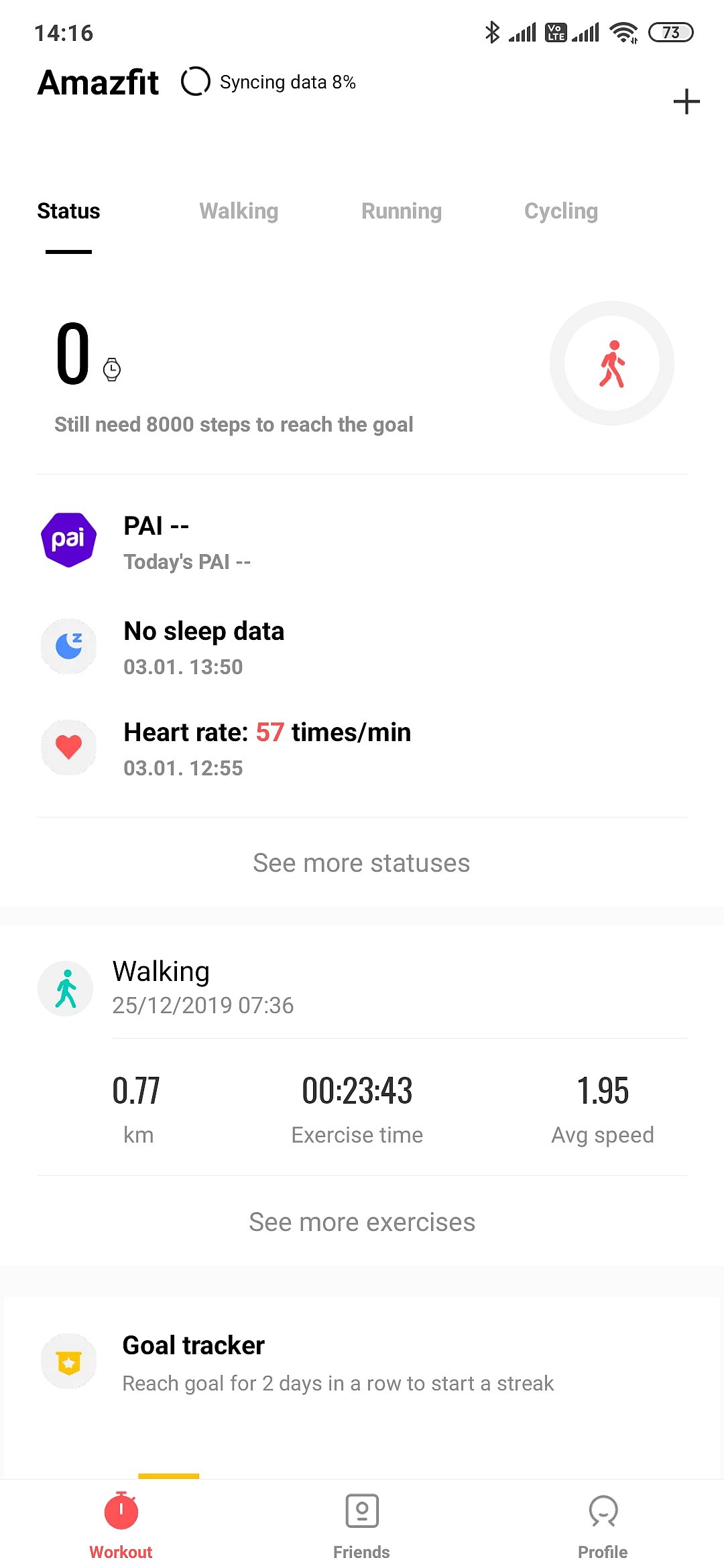
Task: Open the steps goal ring
Action: 611,363
